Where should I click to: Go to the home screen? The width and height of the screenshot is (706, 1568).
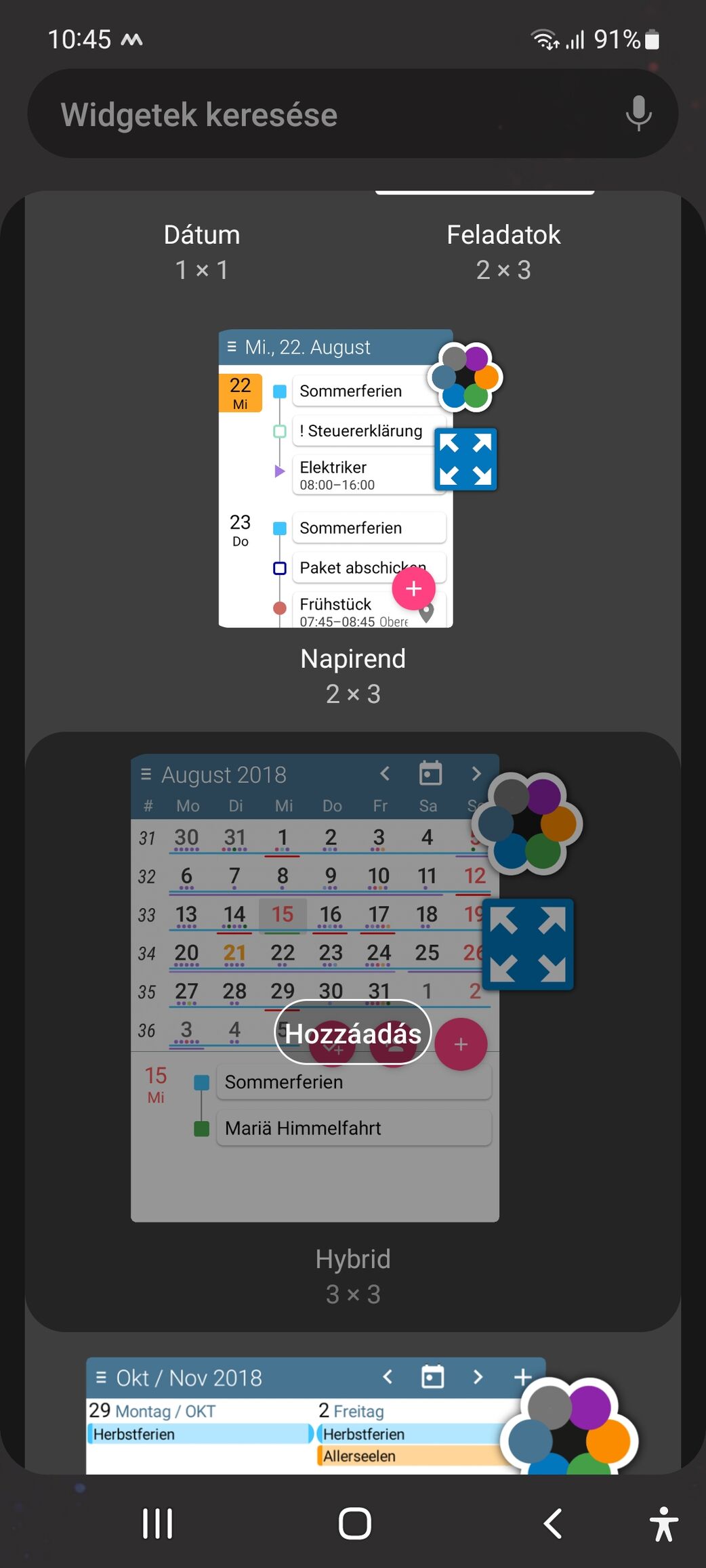pyautogui.click(x=354, y=1523)
